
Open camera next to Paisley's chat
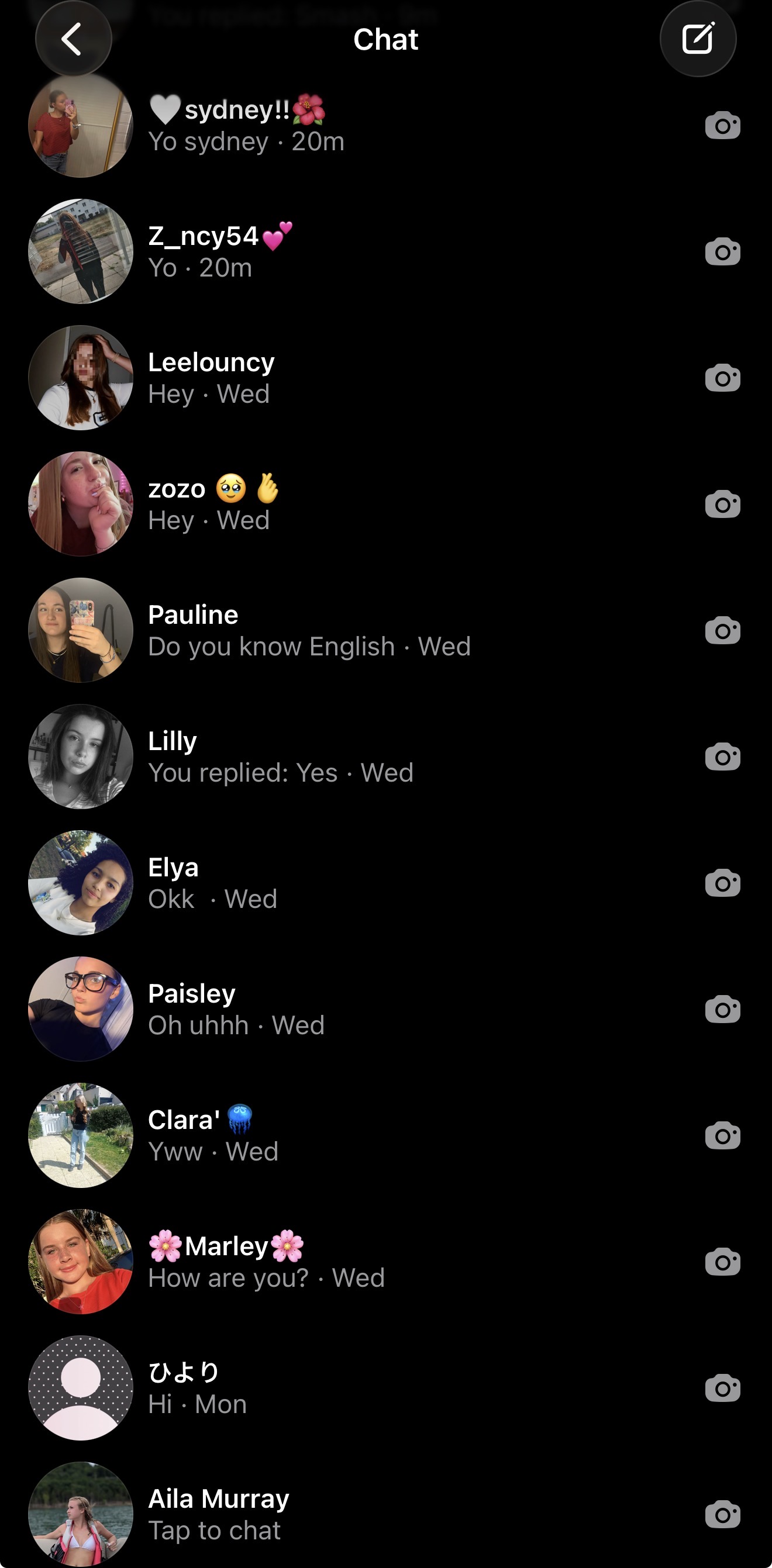pos(723,1009)
